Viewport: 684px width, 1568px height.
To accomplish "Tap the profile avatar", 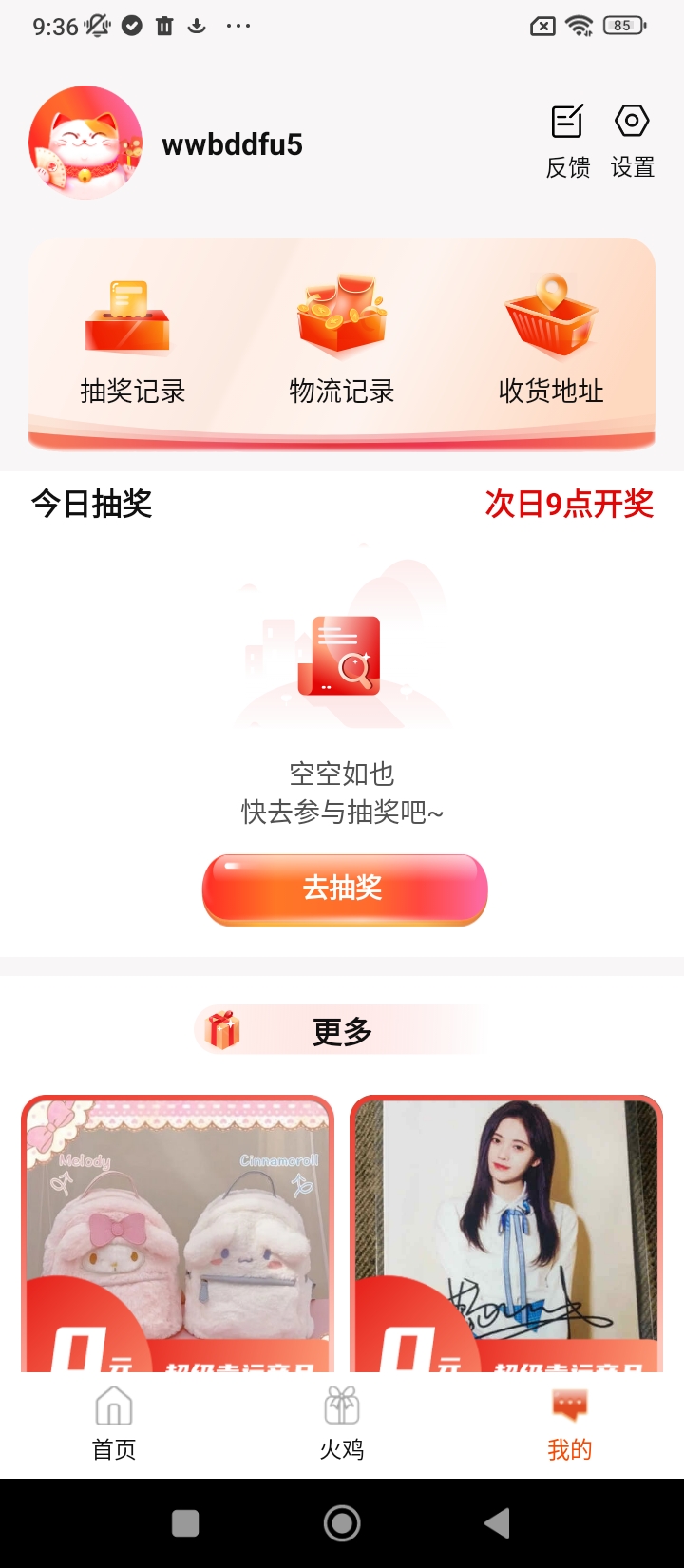I will [85, 143].
